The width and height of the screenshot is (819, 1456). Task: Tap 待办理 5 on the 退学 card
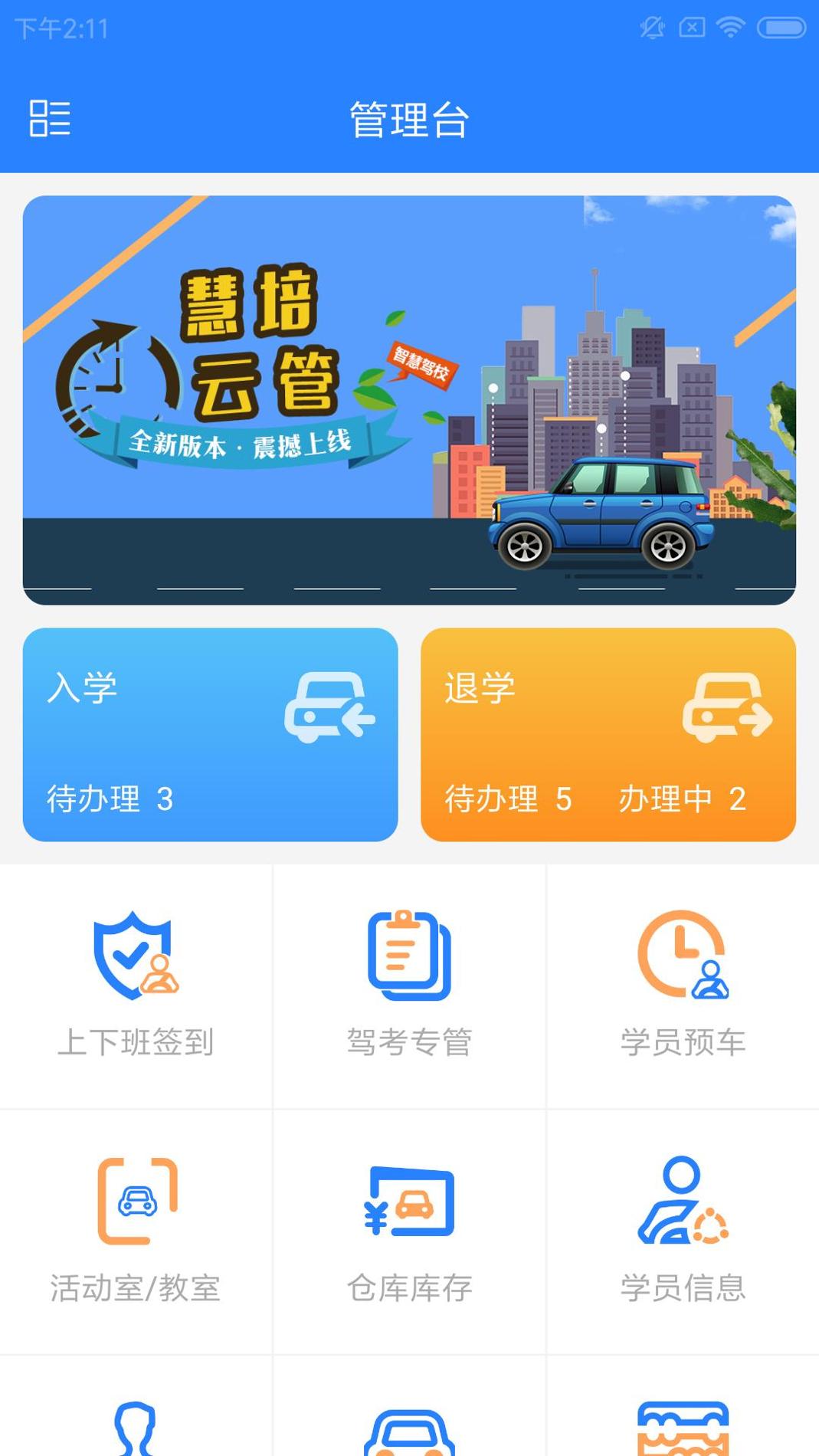coord(508,799)
